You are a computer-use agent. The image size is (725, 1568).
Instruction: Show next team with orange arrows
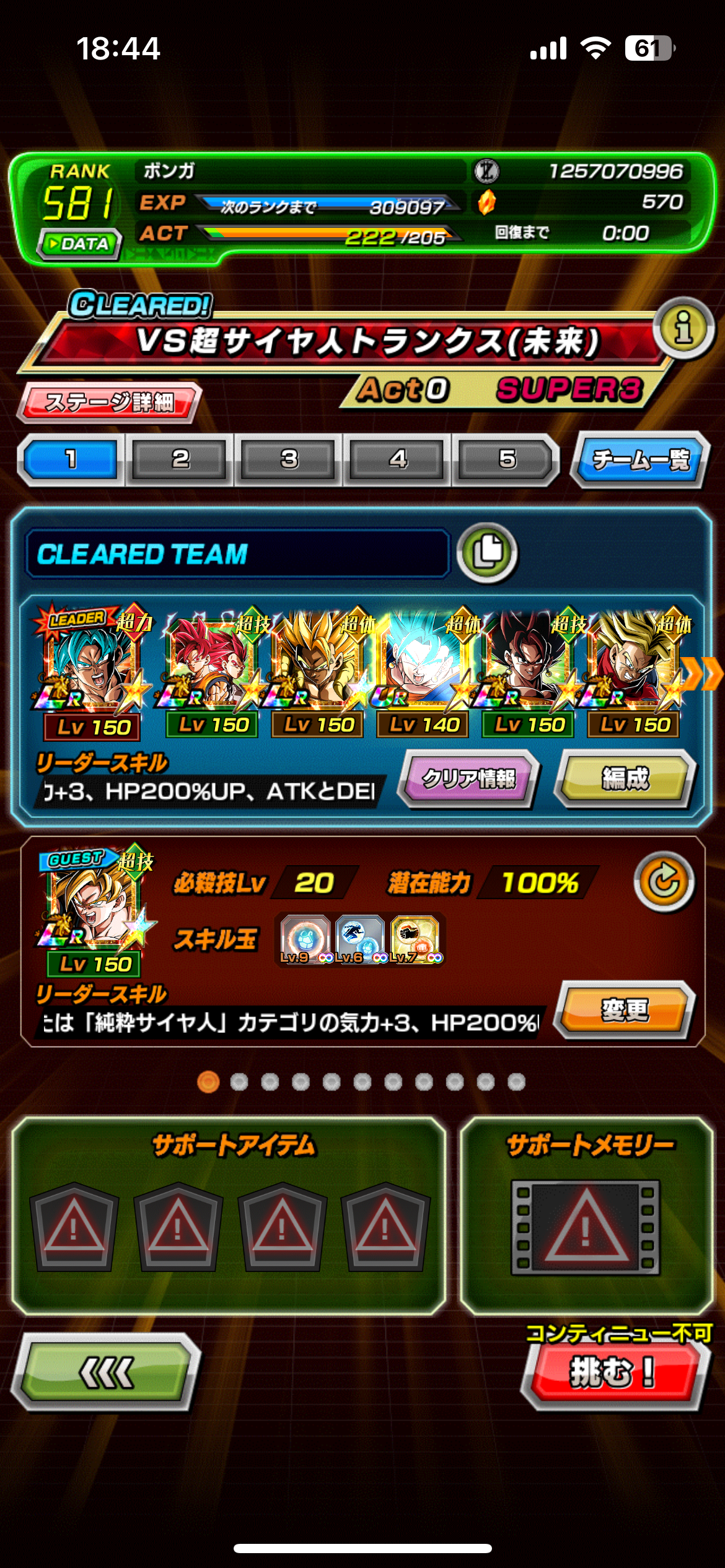pyautogui.click(x=701, y=674)
